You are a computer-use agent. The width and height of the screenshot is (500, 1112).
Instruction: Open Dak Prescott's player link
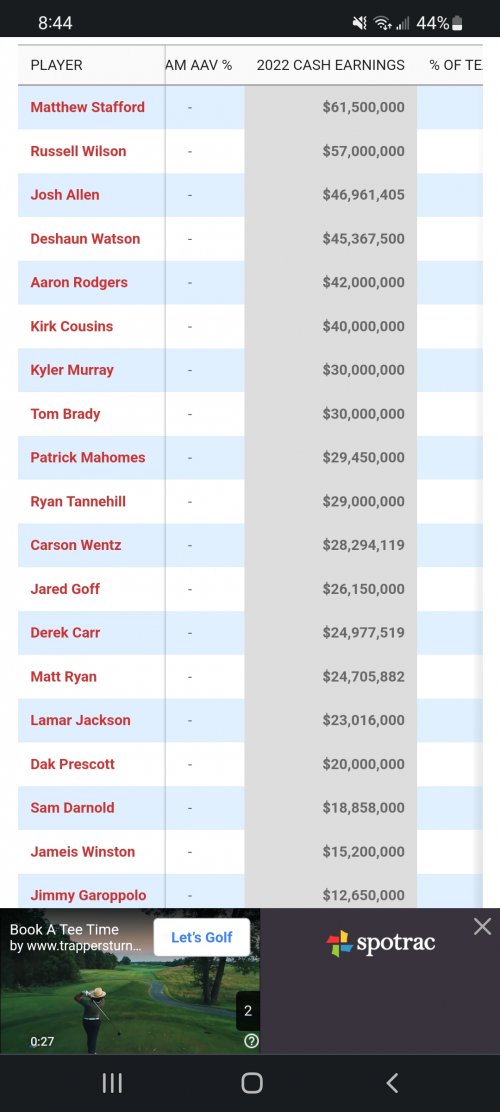coord(72,764)
